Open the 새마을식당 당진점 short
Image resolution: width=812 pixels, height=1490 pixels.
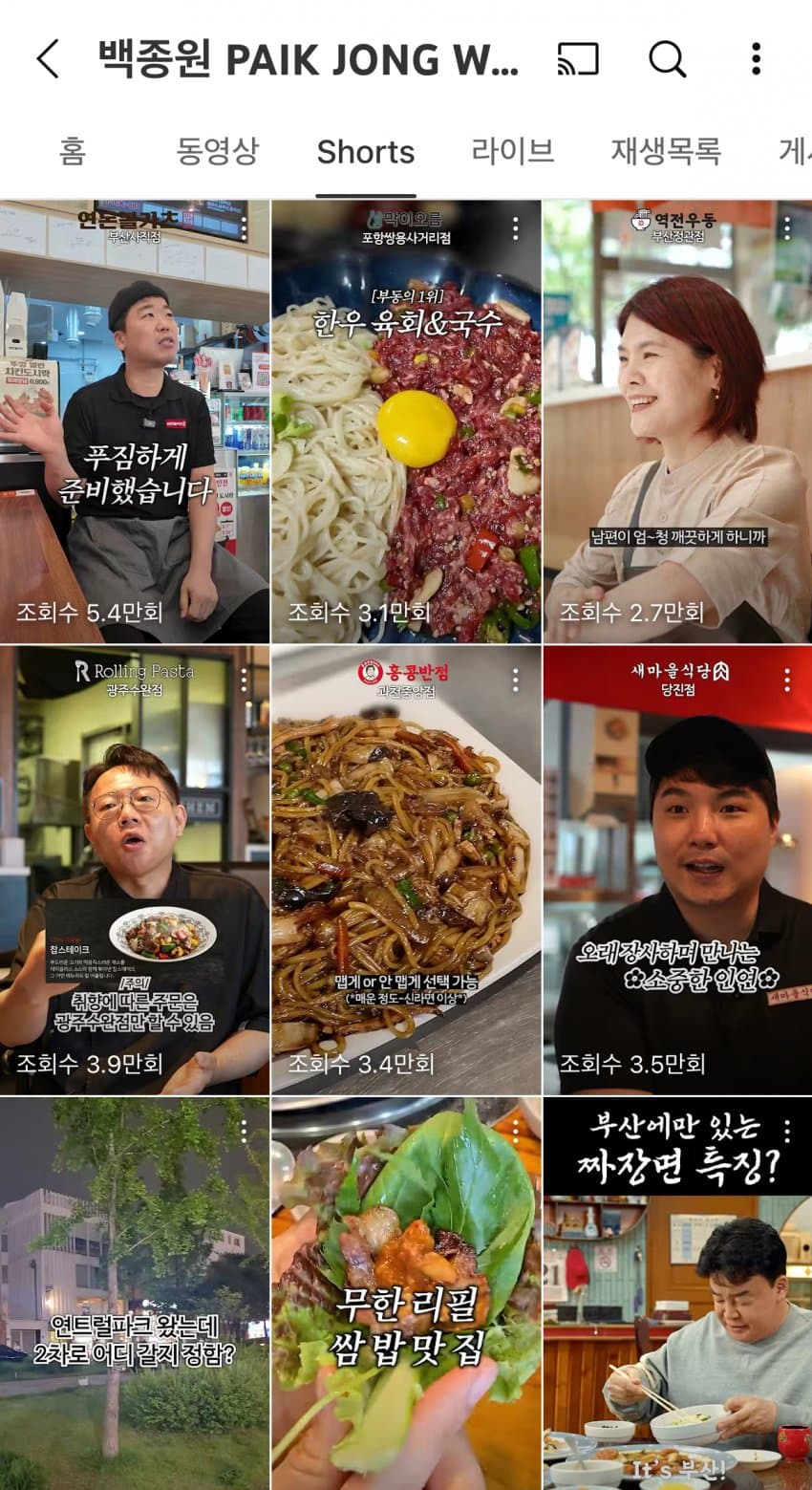coord(677,870)
